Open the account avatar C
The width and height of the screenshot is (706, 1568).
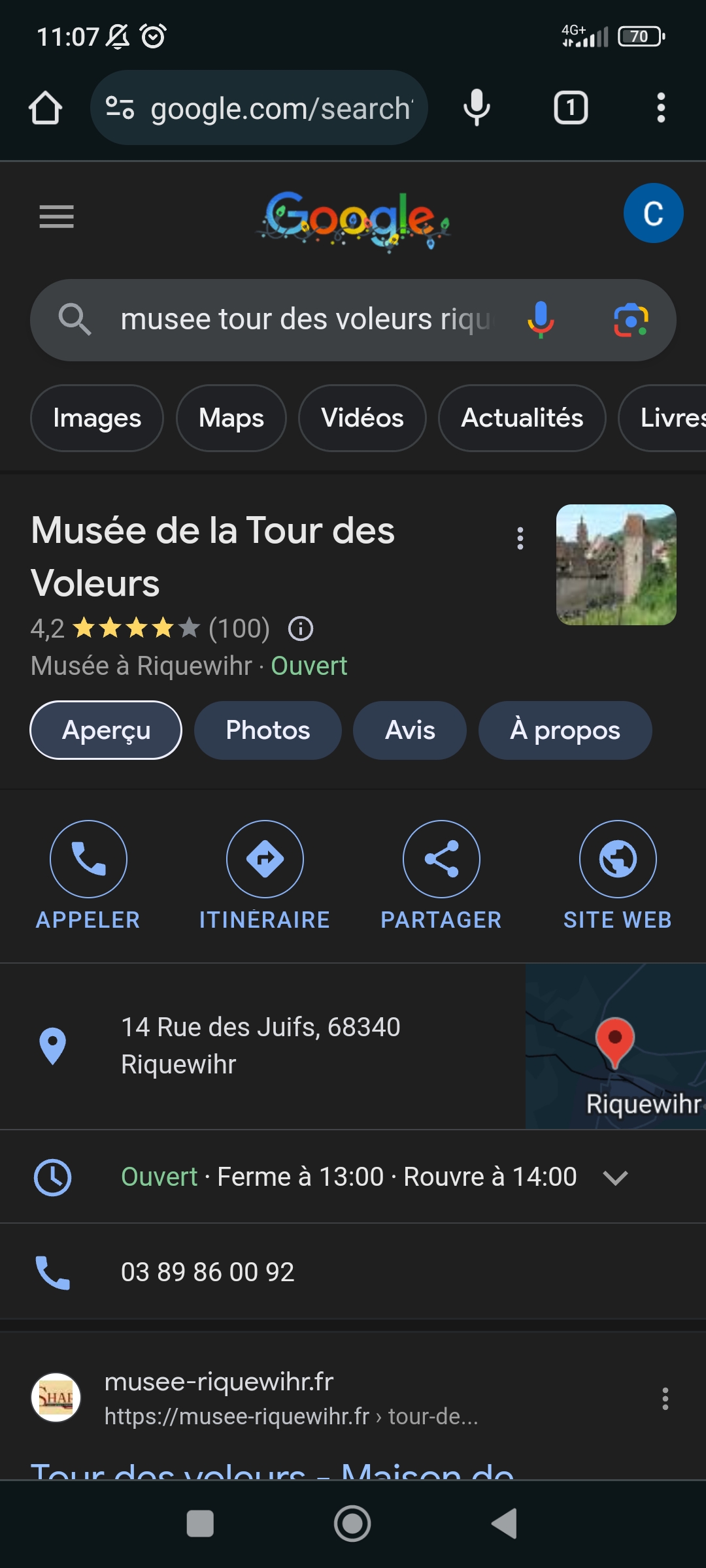[653, 214]
